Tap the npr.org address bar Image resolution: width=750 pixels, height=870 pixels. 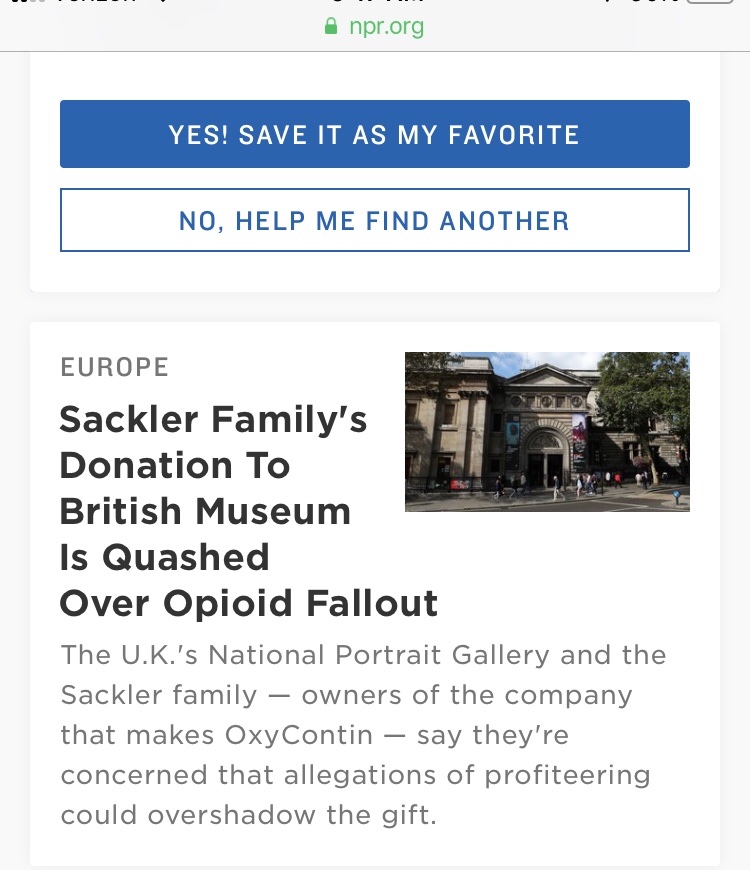(375, 27)
